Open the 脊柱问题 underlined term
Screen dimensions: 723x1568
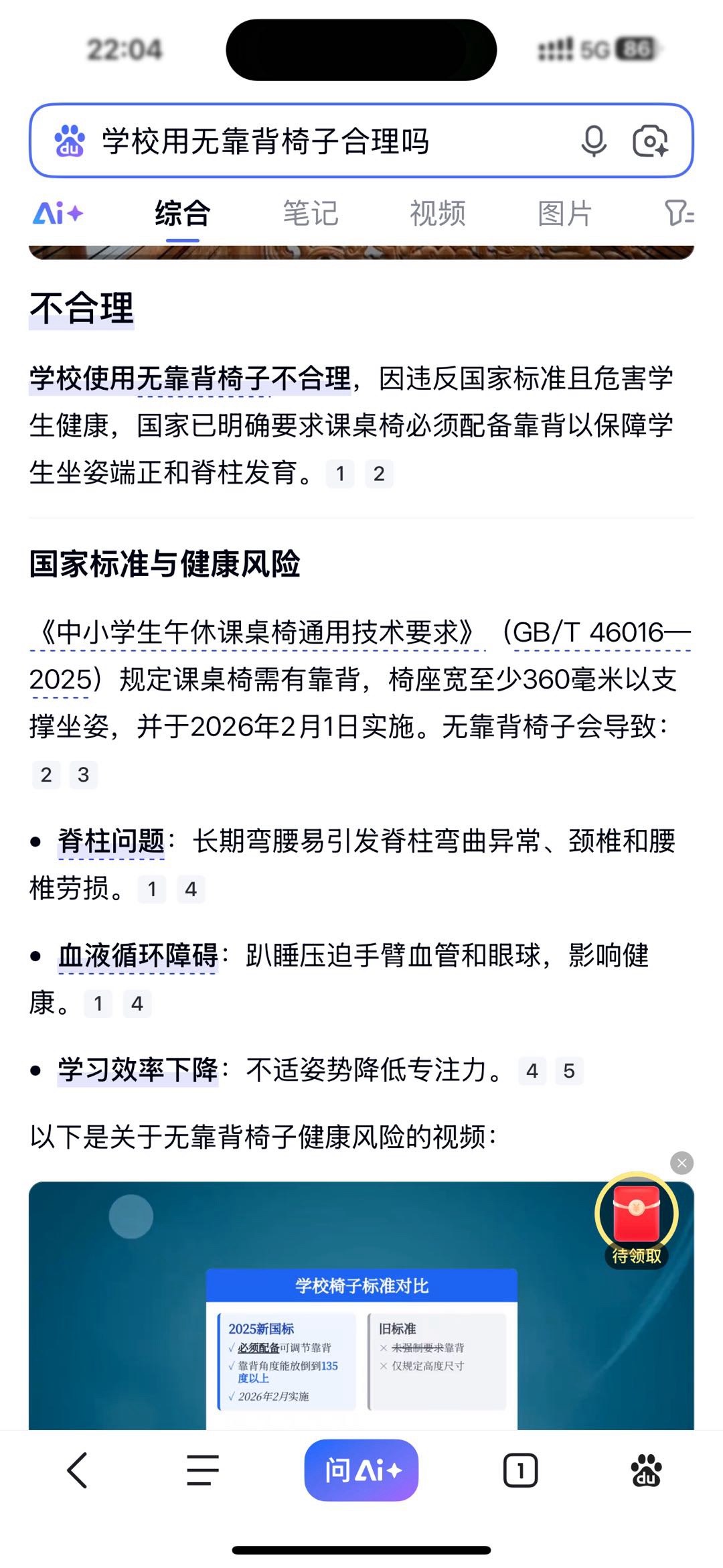[111, 841]
